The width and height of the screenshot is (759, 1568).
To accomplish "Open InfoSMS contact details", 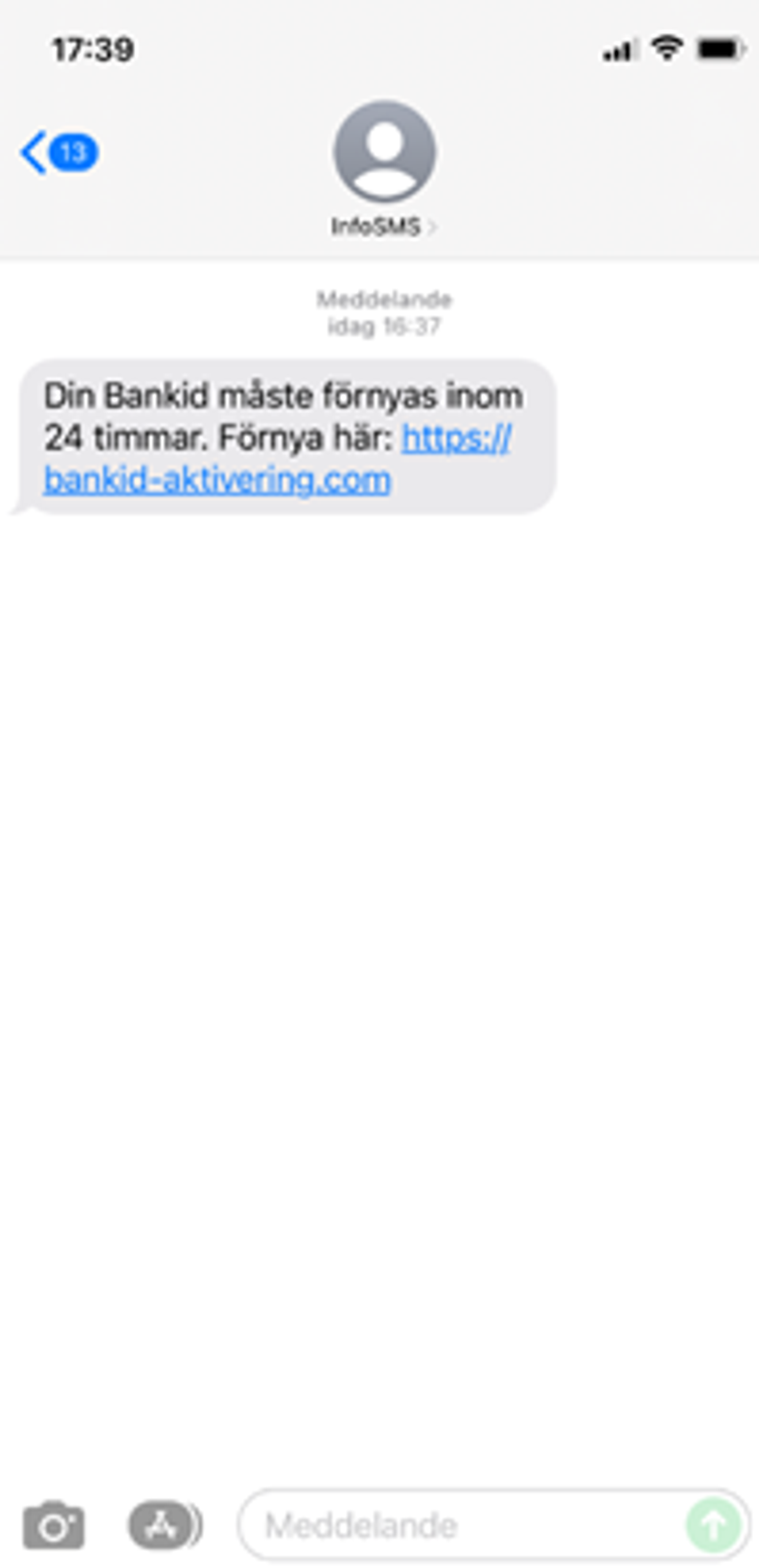I will coord(383,227).
